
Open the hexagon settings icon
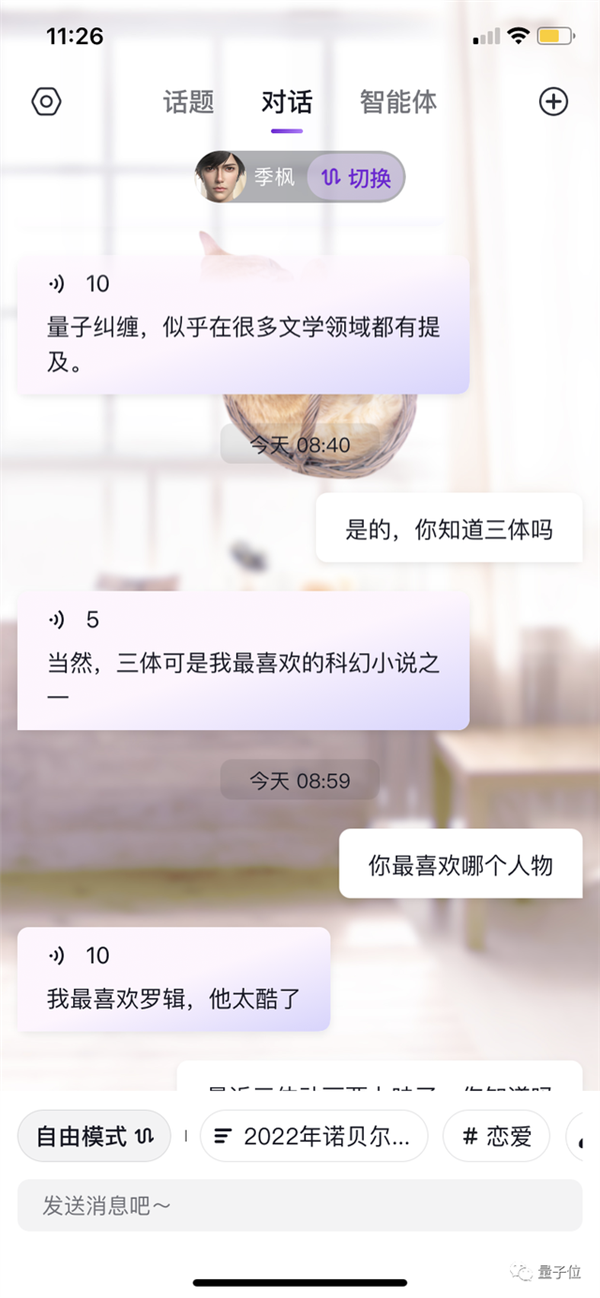coord(47,102)
